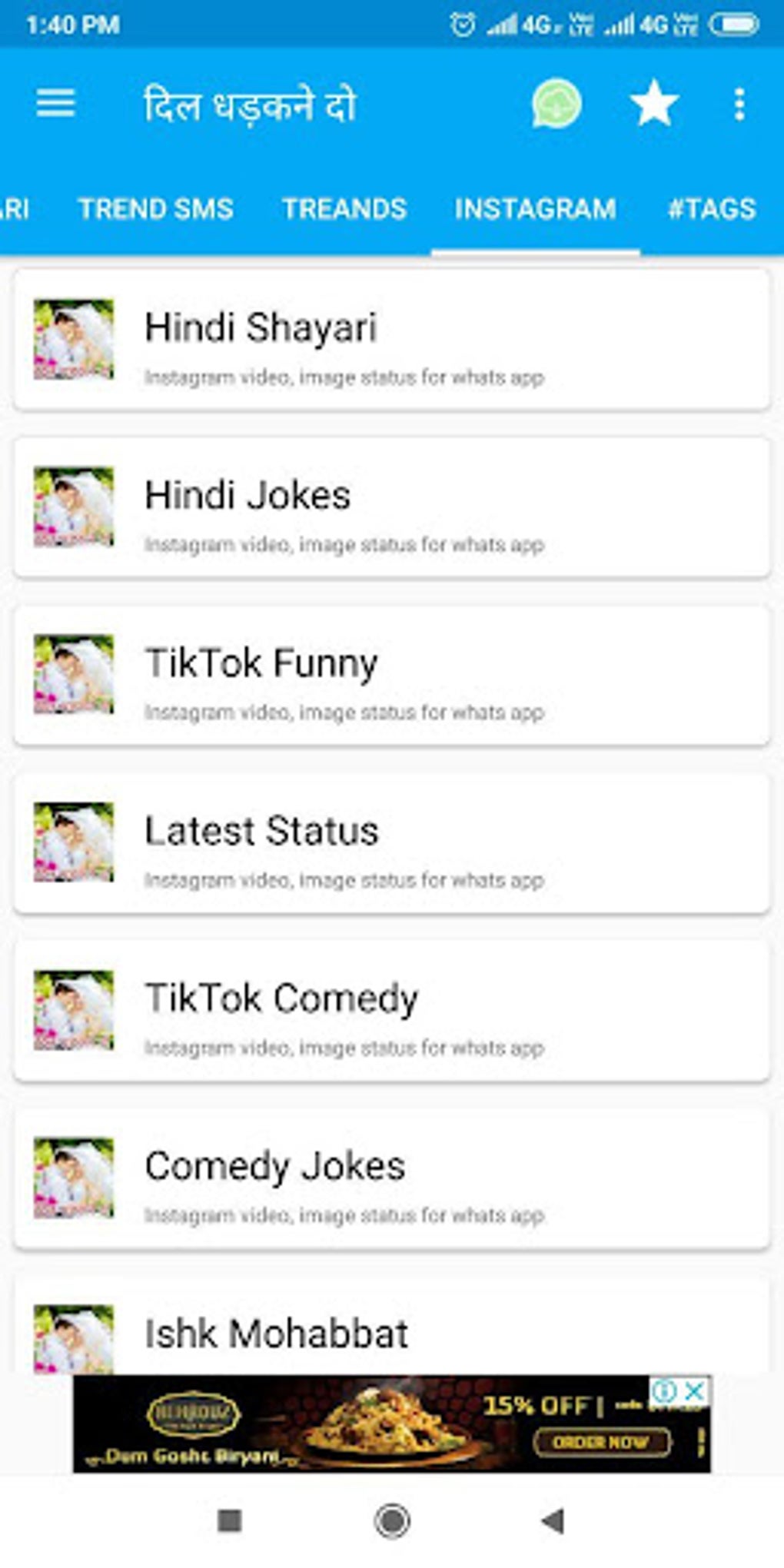Open the Ishk Mohabbat category
The width and height of the screenshot is (784, 1568).
[x=392, y=1324]
